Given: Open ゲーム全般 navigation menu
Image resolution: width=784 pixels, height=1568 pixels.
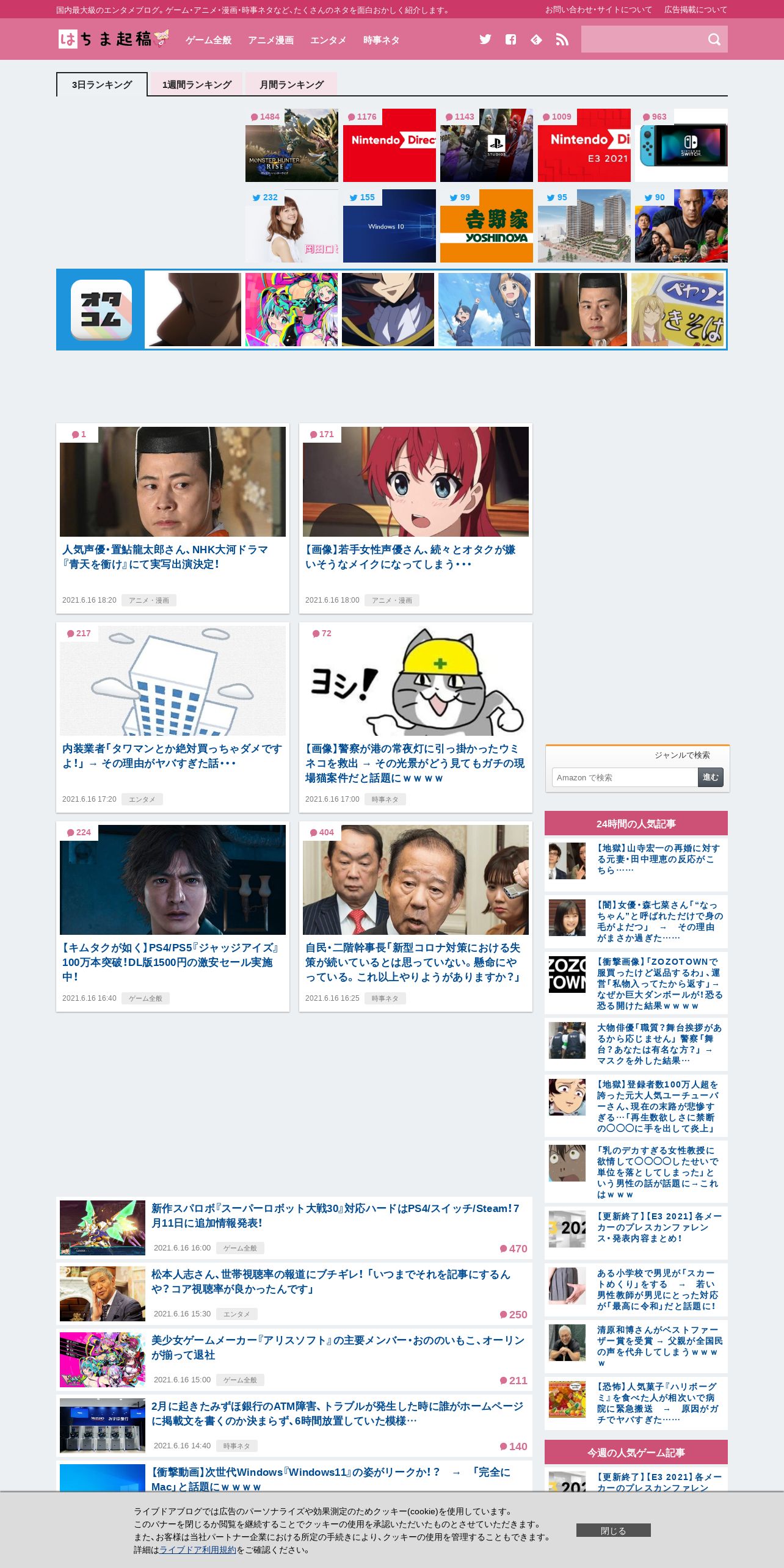Looking at the screenshot, I should coord(208,40).
